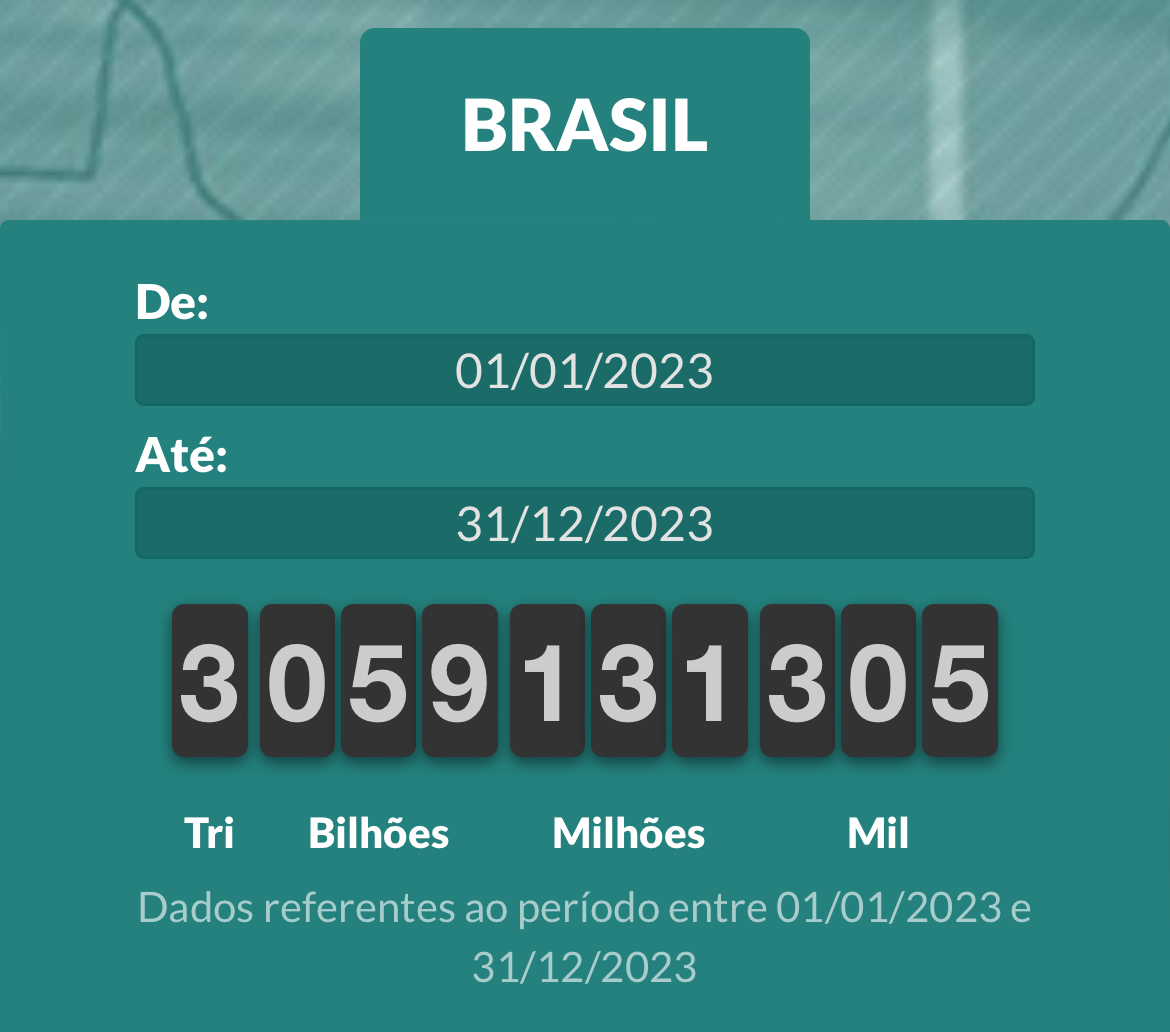Open the Até end date field

(x=584, y=524)
